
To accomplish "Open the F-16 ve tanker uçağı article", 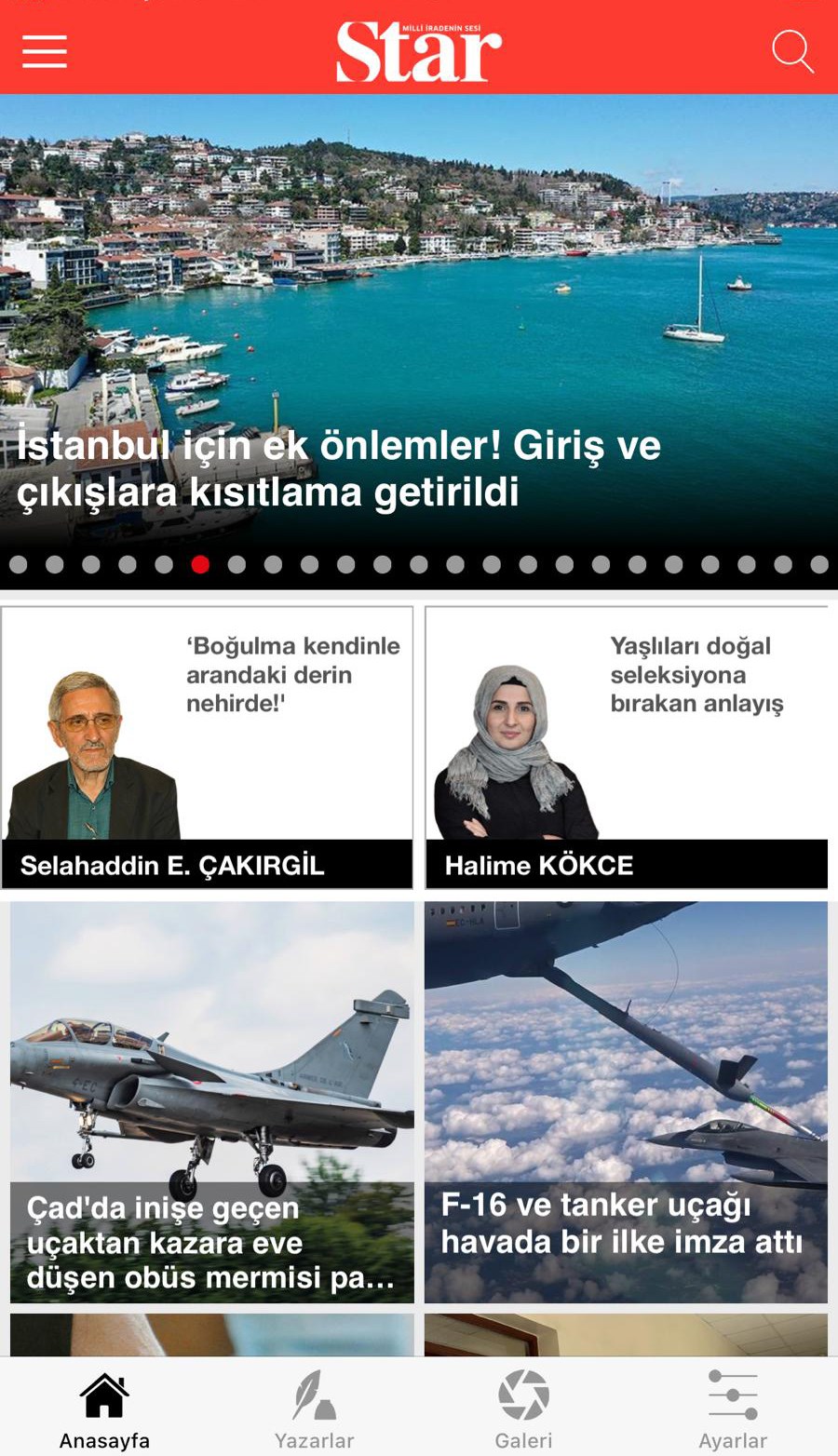I will pyautogui.click(x=626, y=1102).
